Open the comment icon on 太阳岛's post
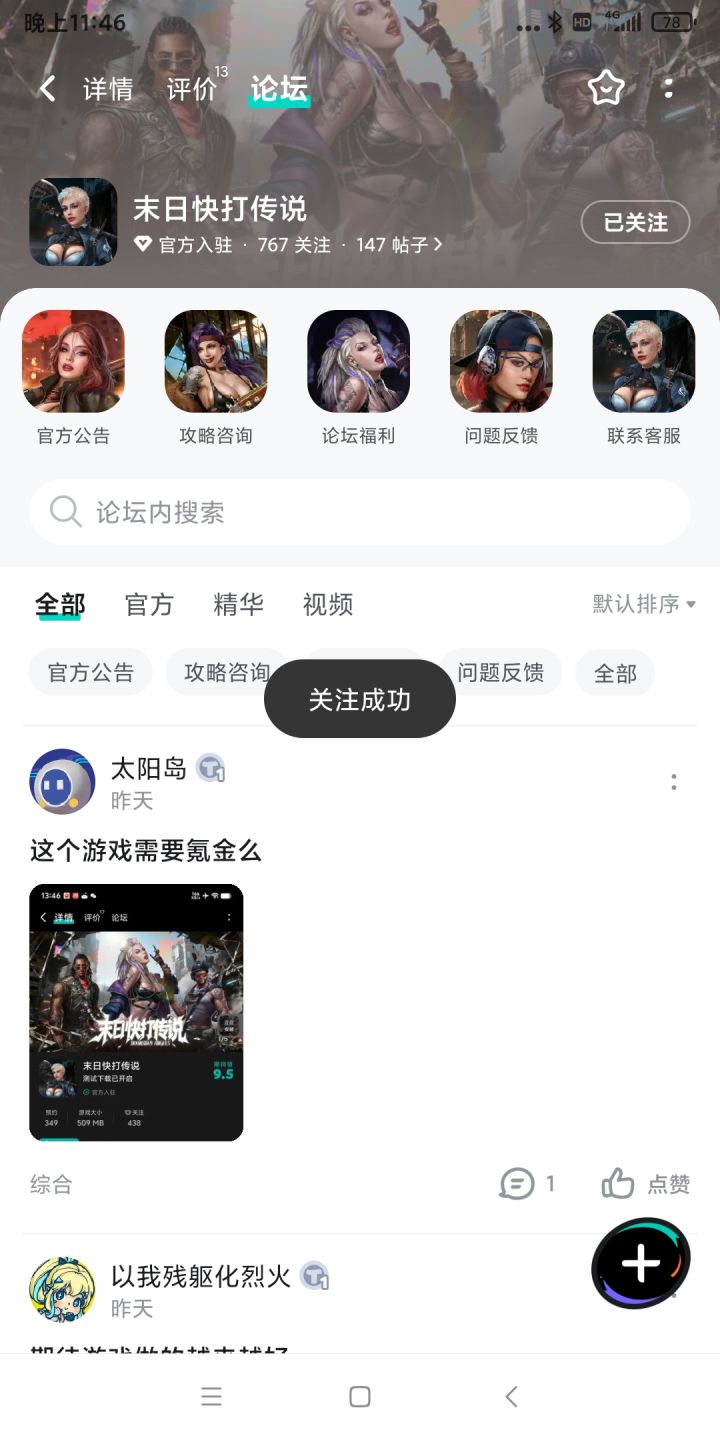This screenshot has height=1440, width=720. (516, 1183)
